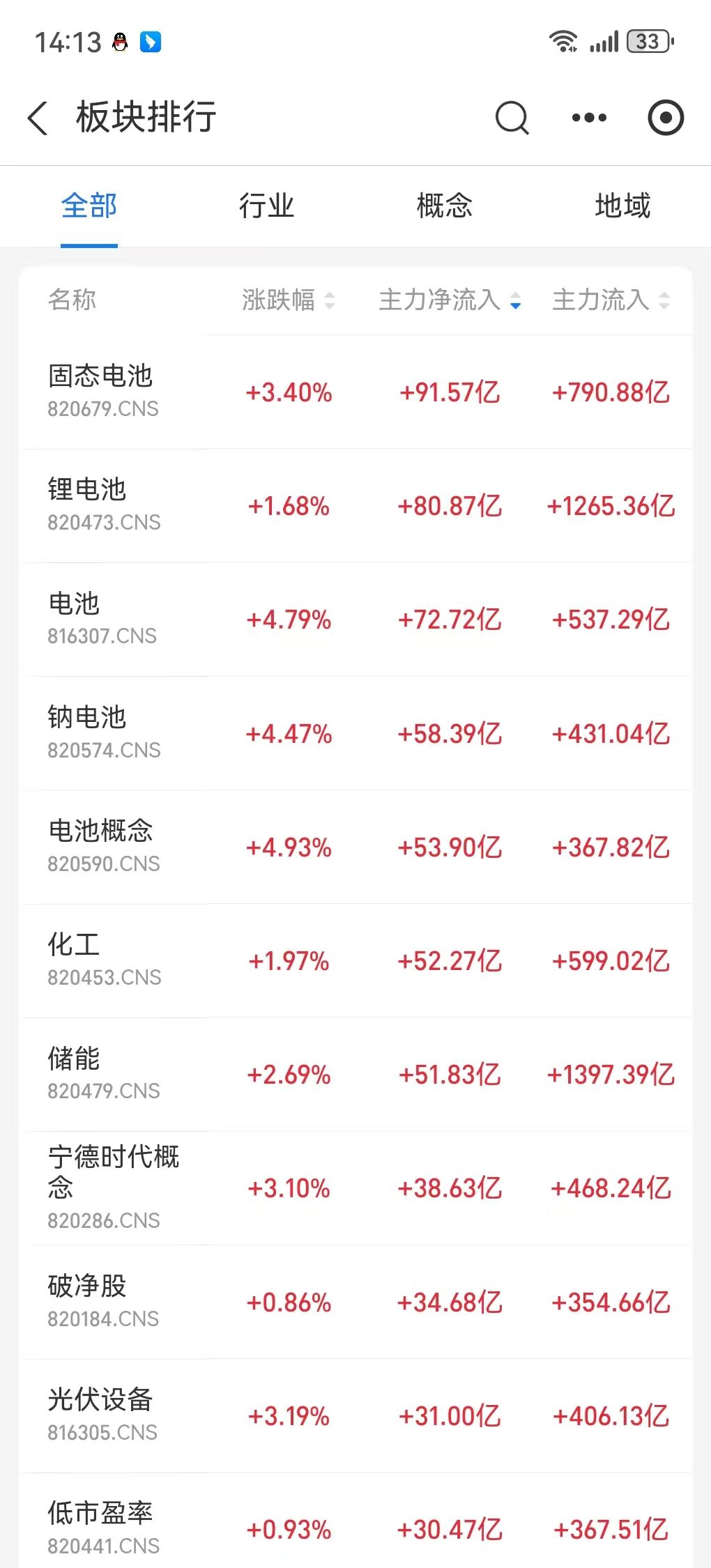This screenshot has width=711, height=1568.
Task: Open the 光伏设备 sector row
Action: [x=355, y=1415]
